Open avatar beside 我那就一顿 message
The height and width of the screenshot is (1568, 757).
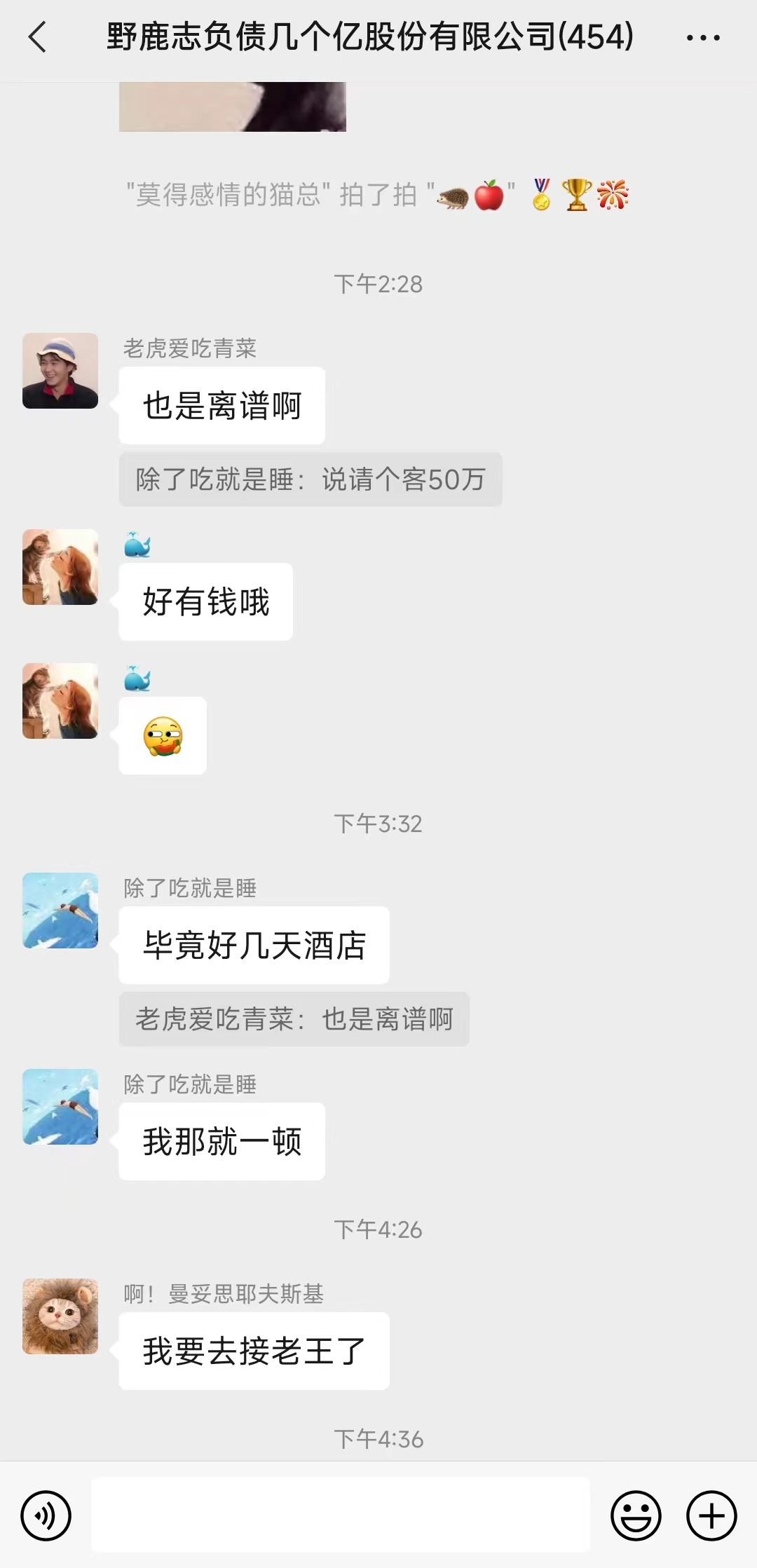click(60, 1107)
